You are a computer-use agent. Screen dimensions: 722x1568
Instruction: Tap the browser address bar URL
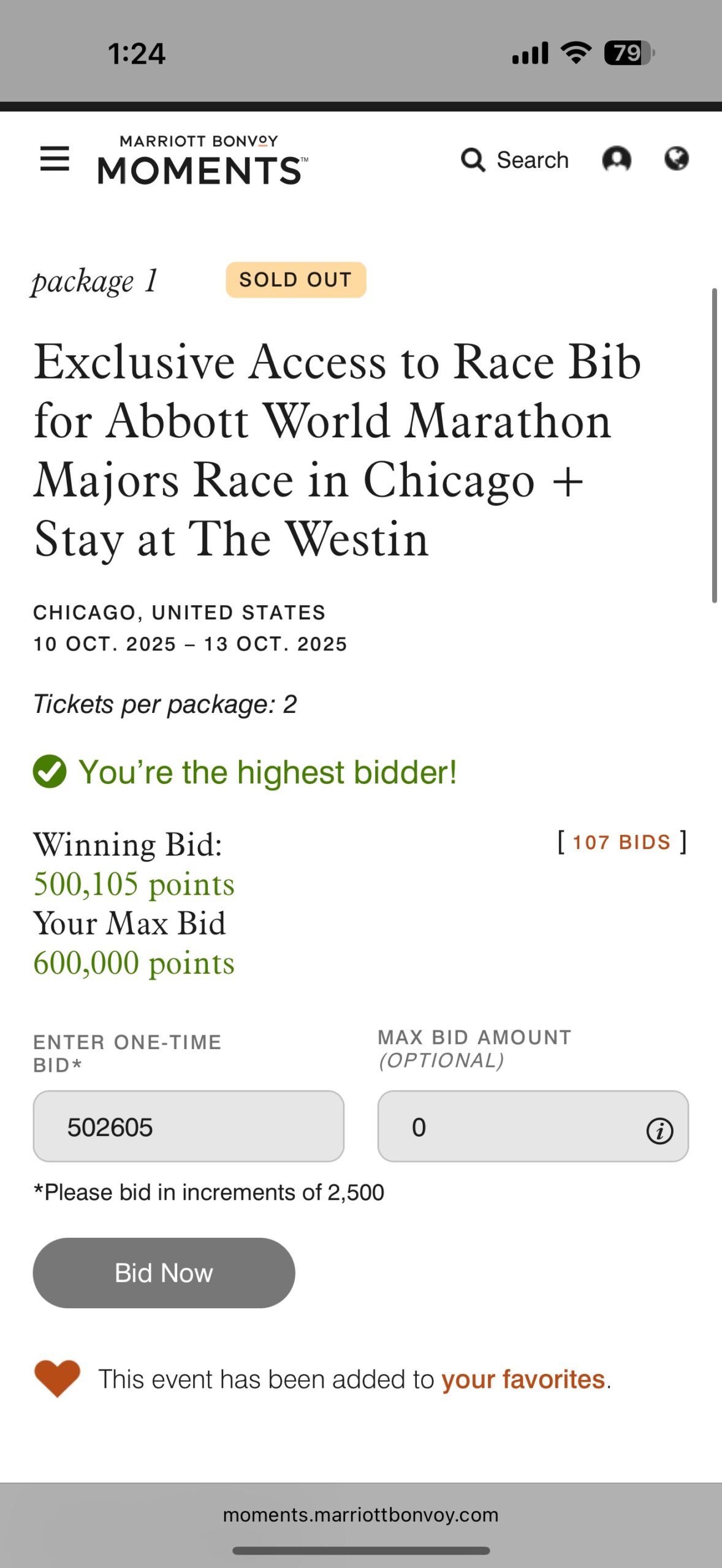point(360,1515)
